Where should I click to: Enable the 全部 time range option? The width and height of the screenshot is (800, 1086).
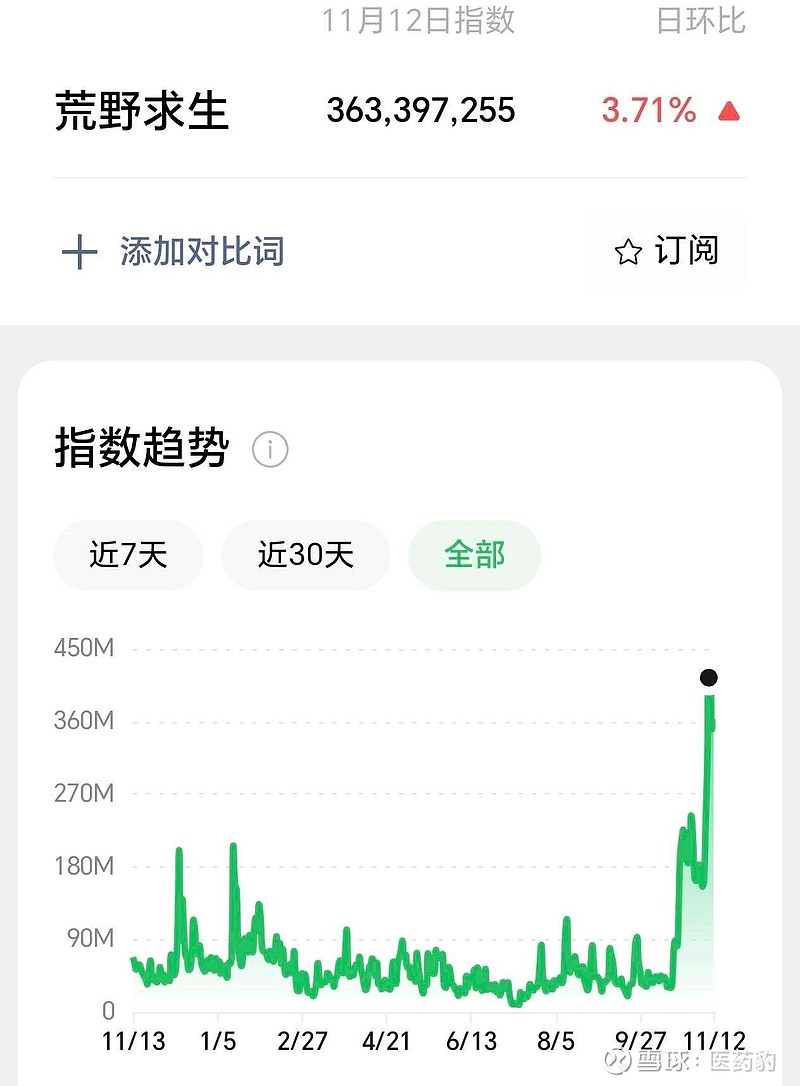pyautogui.click(x=474, y=556)
